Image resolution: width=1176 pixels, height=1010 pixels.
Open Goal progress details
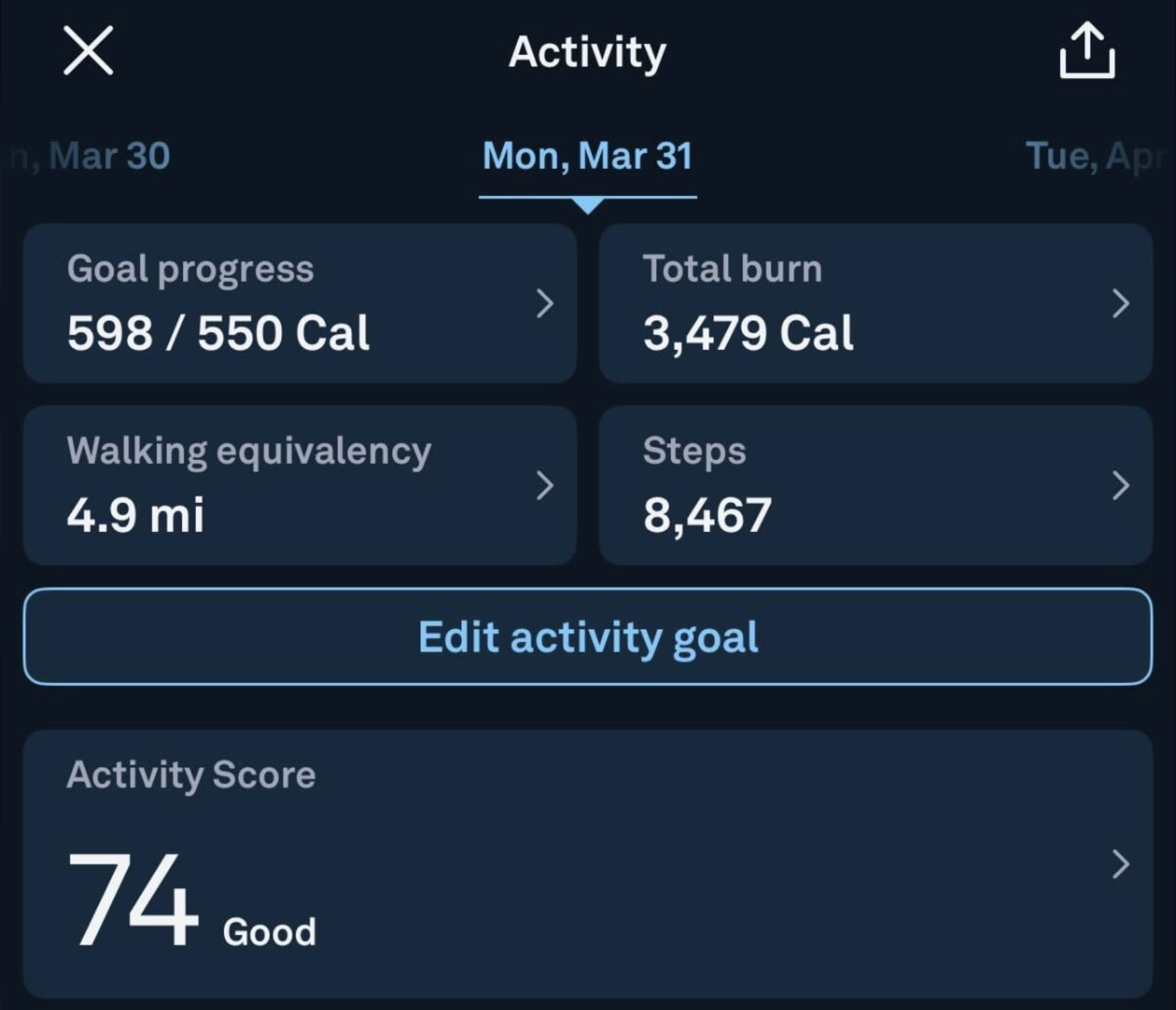point(300,303)
